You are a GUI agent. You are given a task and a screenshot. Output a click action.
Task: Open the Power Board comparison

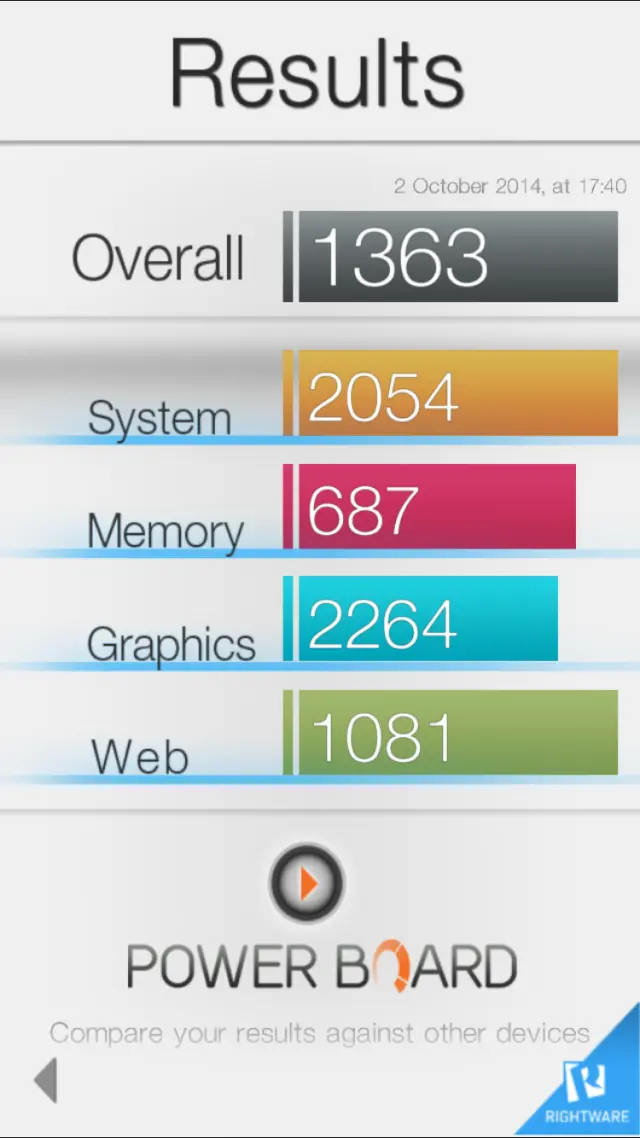coord(307,884)
